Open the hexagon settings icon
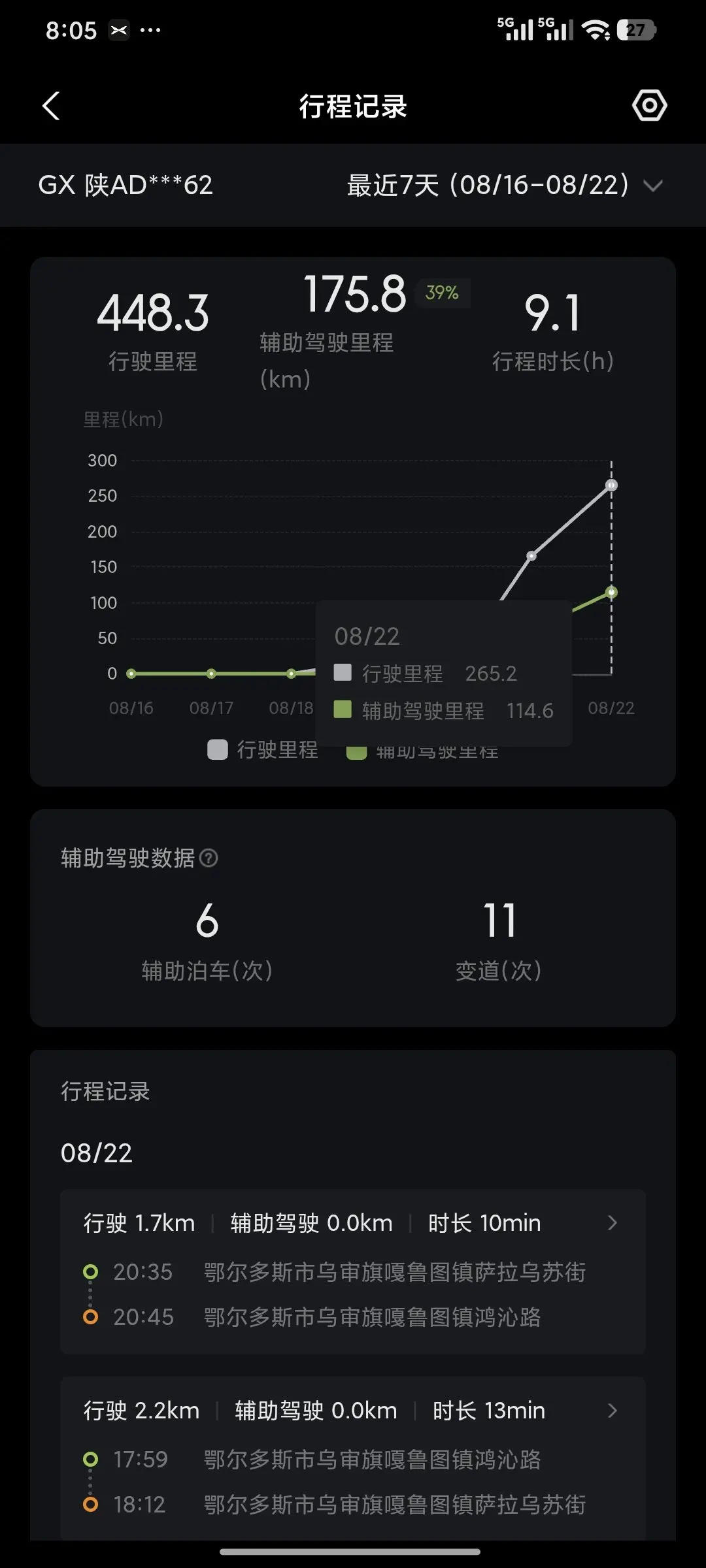Screen dimensions: 706x1568 click(x=649, y=105)
